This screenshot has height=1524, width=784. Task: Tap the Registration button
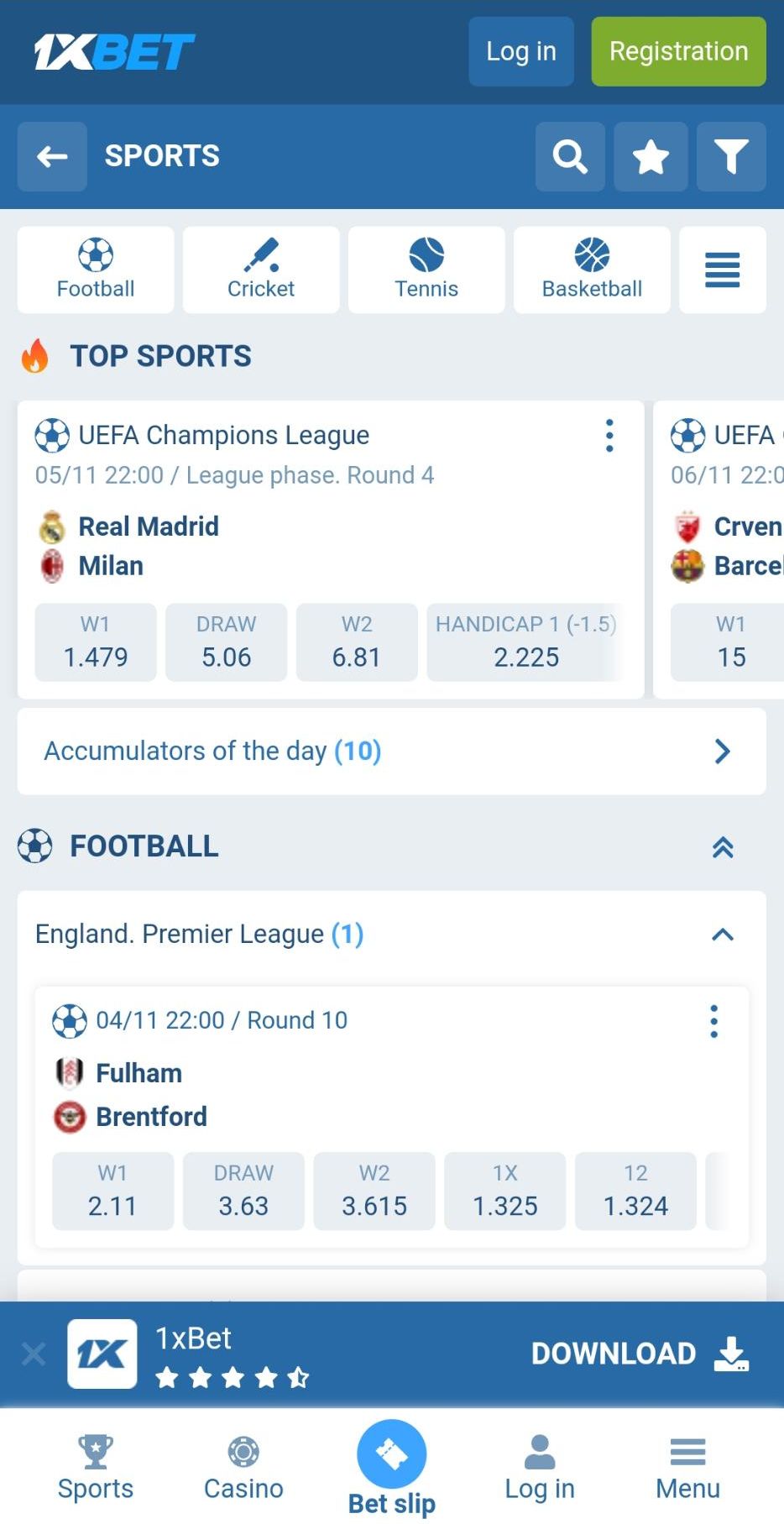click(678, 51)
